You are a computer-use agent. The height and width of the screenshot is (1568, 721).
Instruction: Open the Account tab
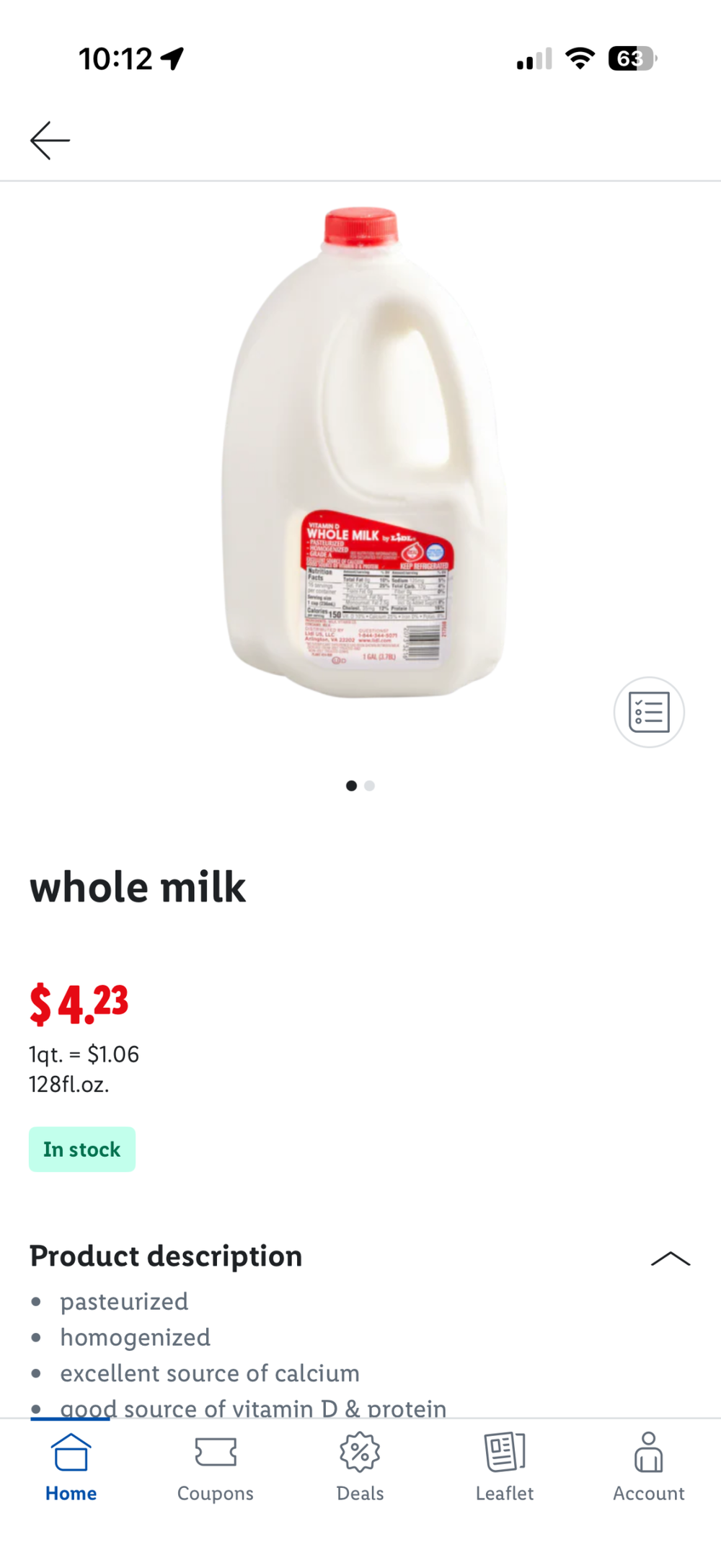click(649, 1467)
